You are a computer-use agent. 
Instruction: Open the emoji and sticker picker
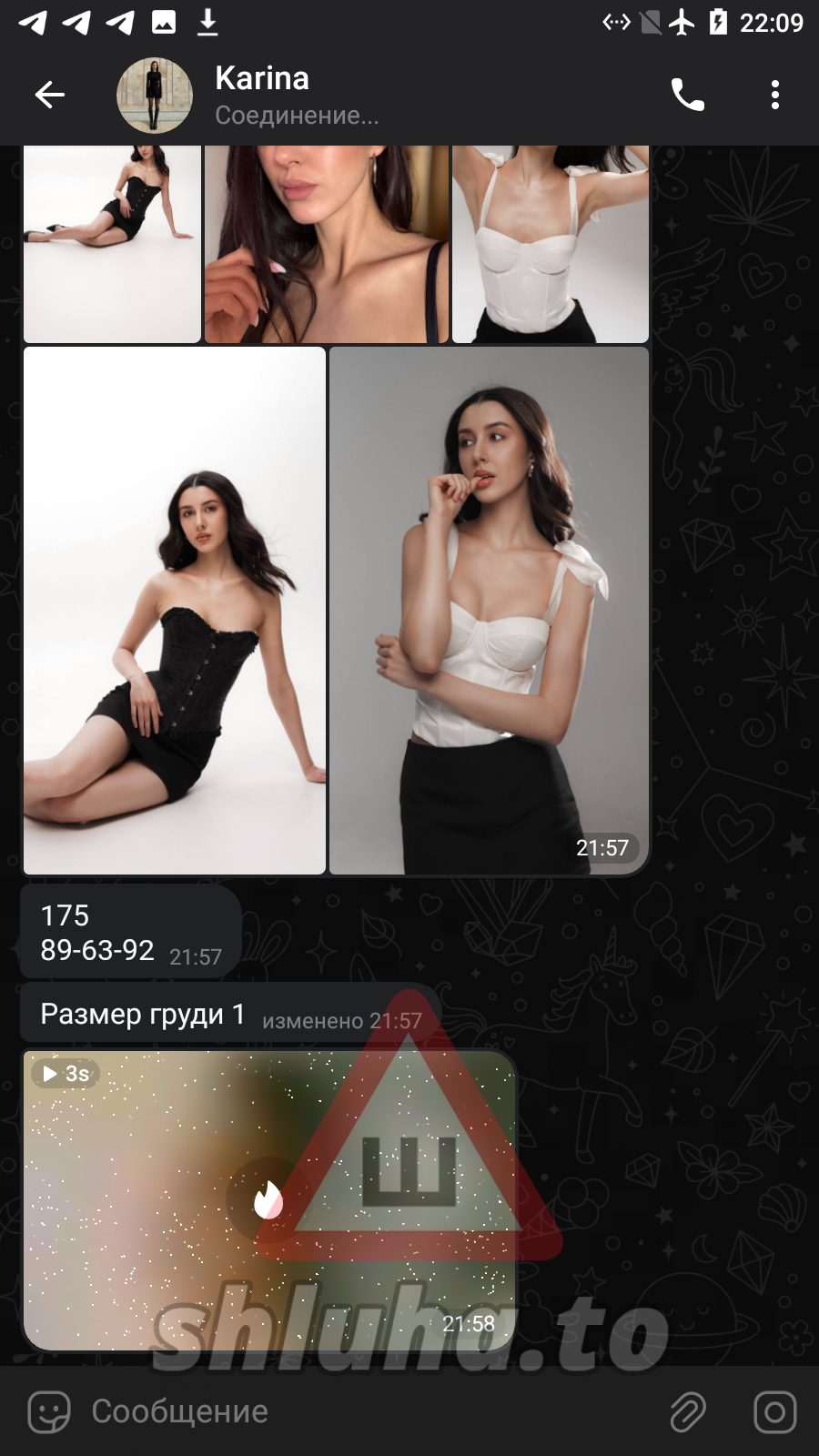click(x=49, y=1411)
